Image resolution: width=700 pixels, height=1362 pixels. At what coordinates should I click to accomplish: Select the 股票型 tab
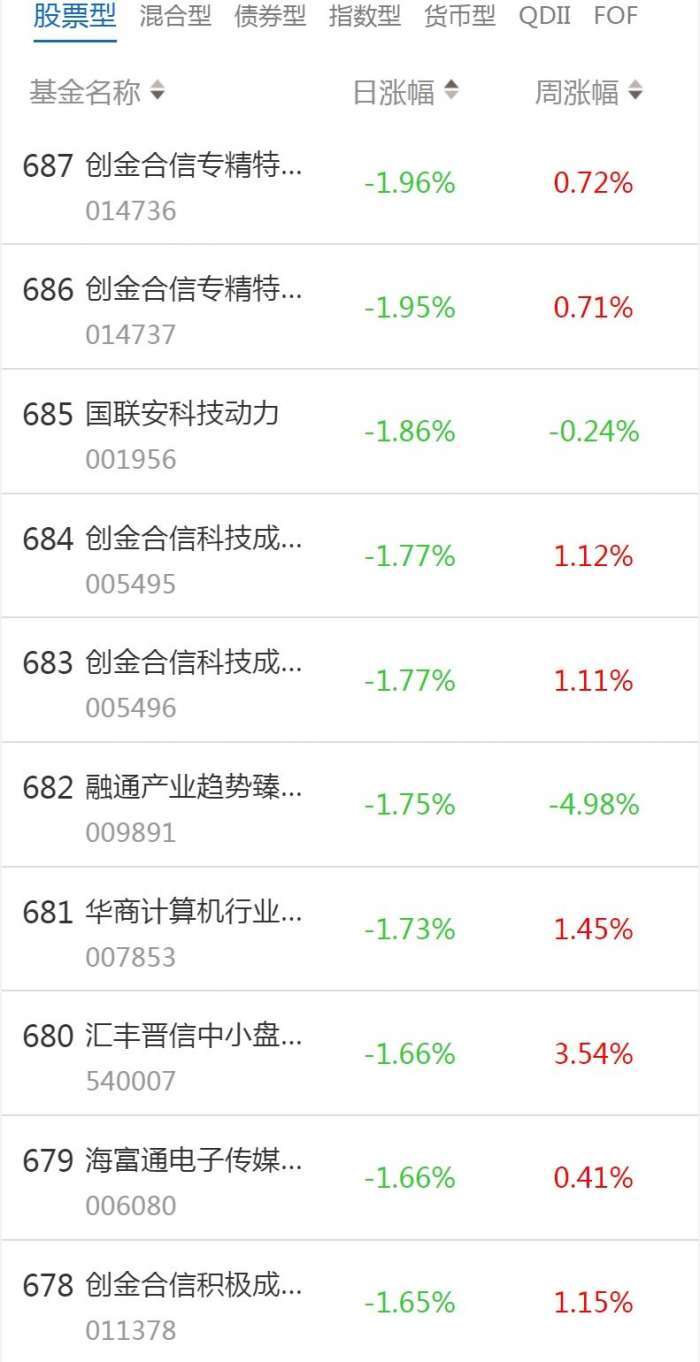coord(74,16)
